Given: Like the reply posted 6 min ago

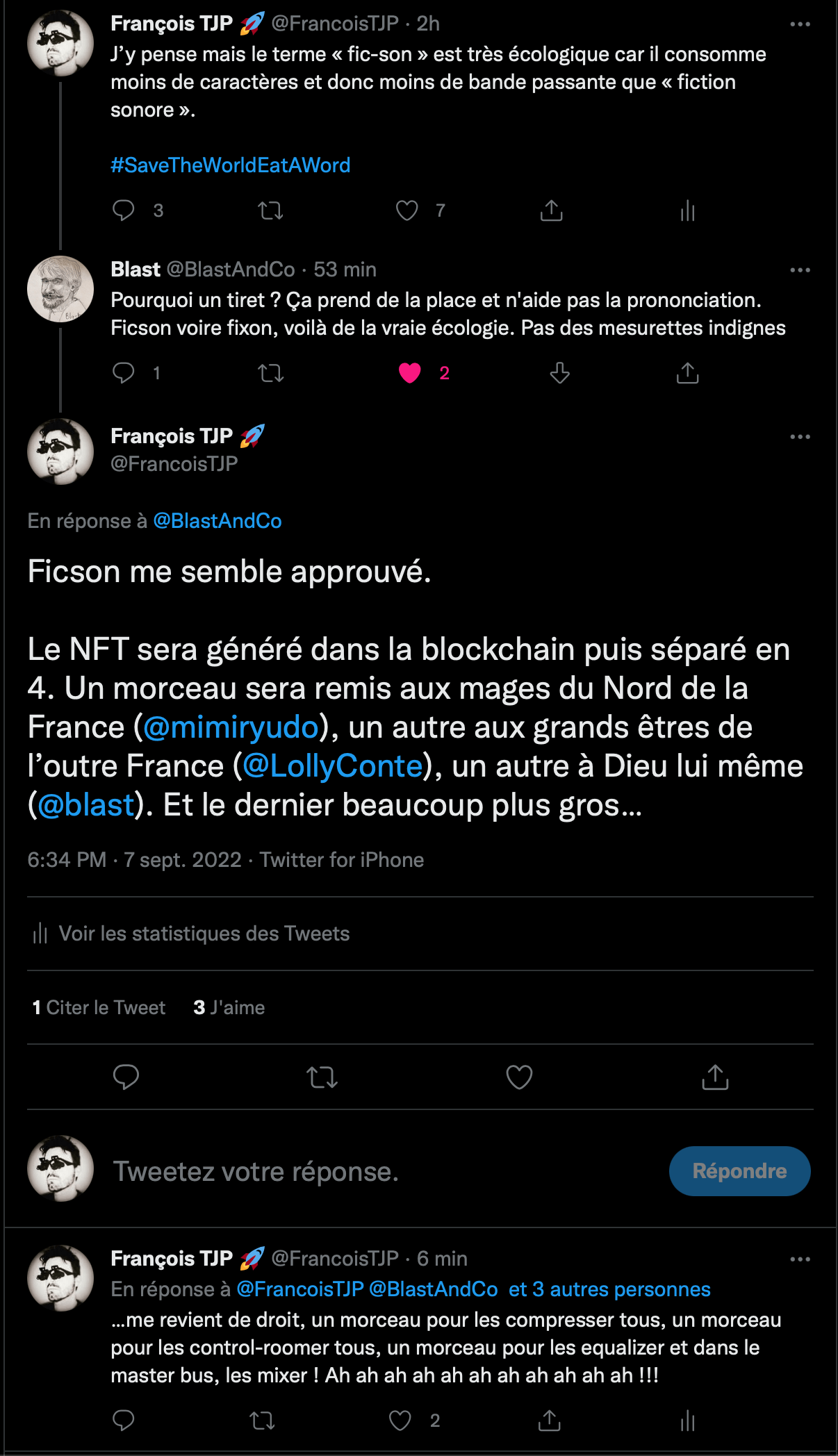Looking at the screenshot, I should click(400, 1421).
